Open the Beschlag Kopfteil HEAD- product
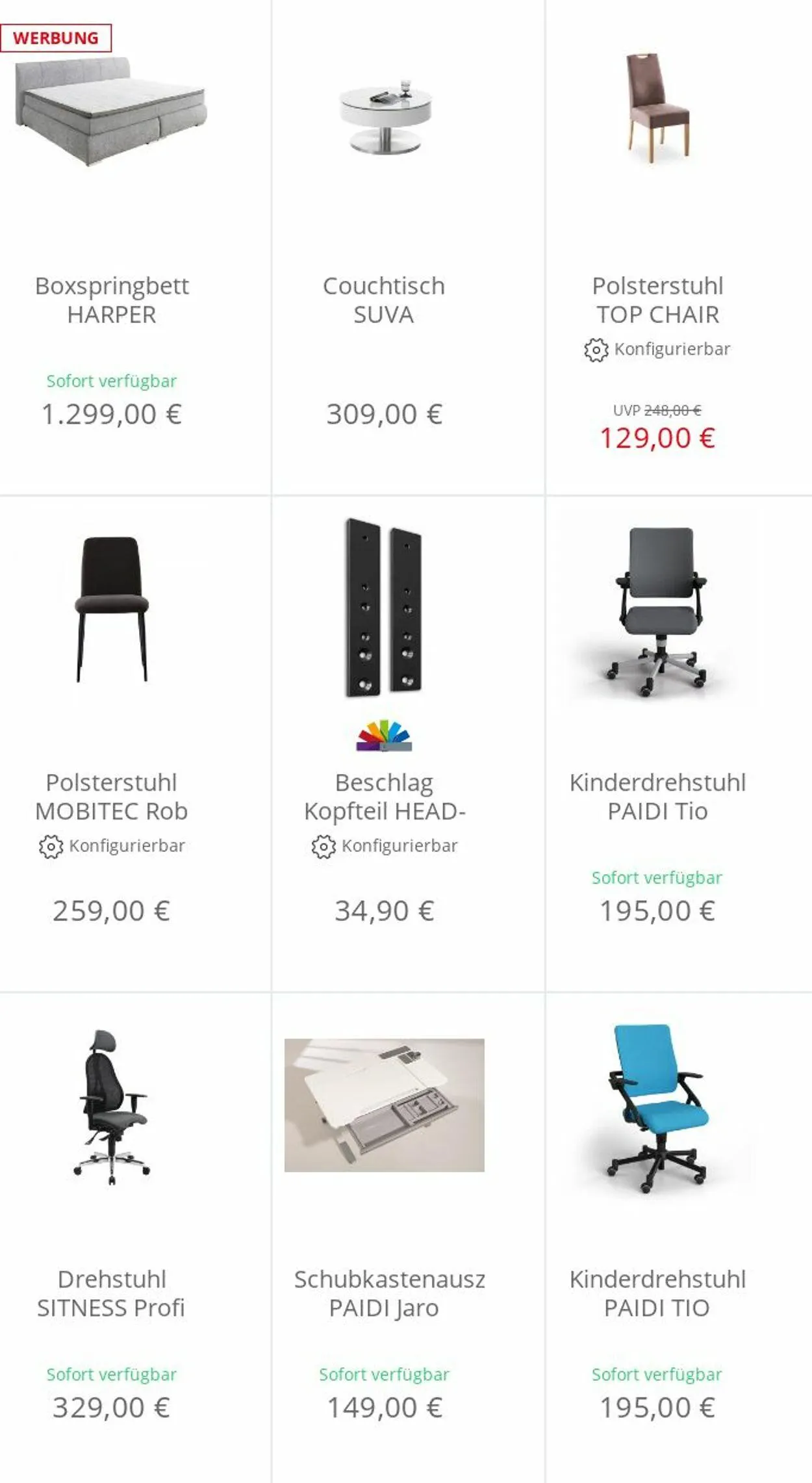Screen dimensions: 812x1483 point(408,744)
